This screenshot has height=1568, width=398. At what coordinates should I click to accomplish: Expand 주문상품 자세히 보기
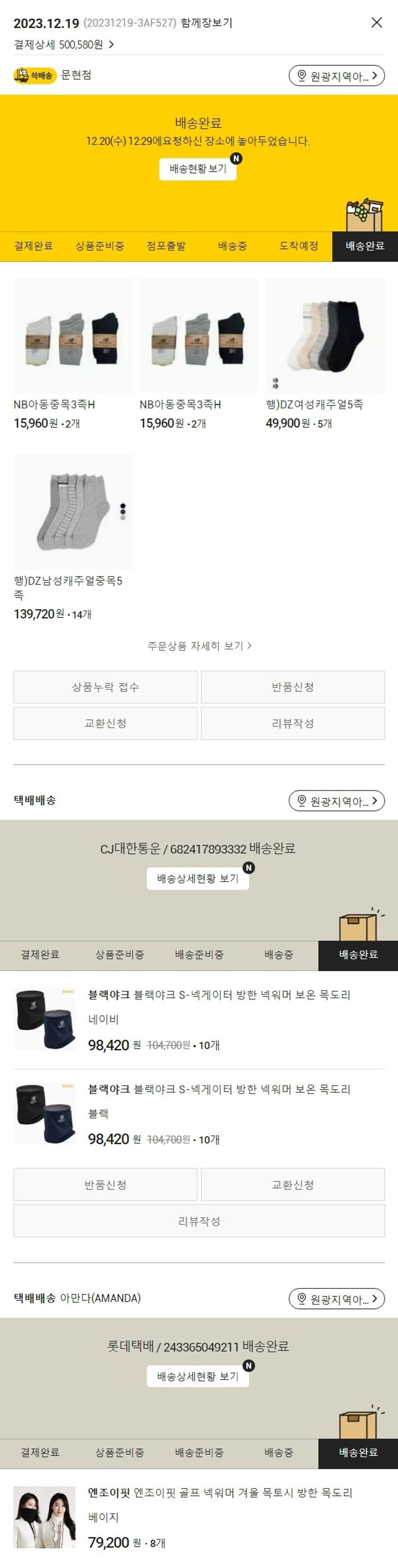(x=199, y=645)
